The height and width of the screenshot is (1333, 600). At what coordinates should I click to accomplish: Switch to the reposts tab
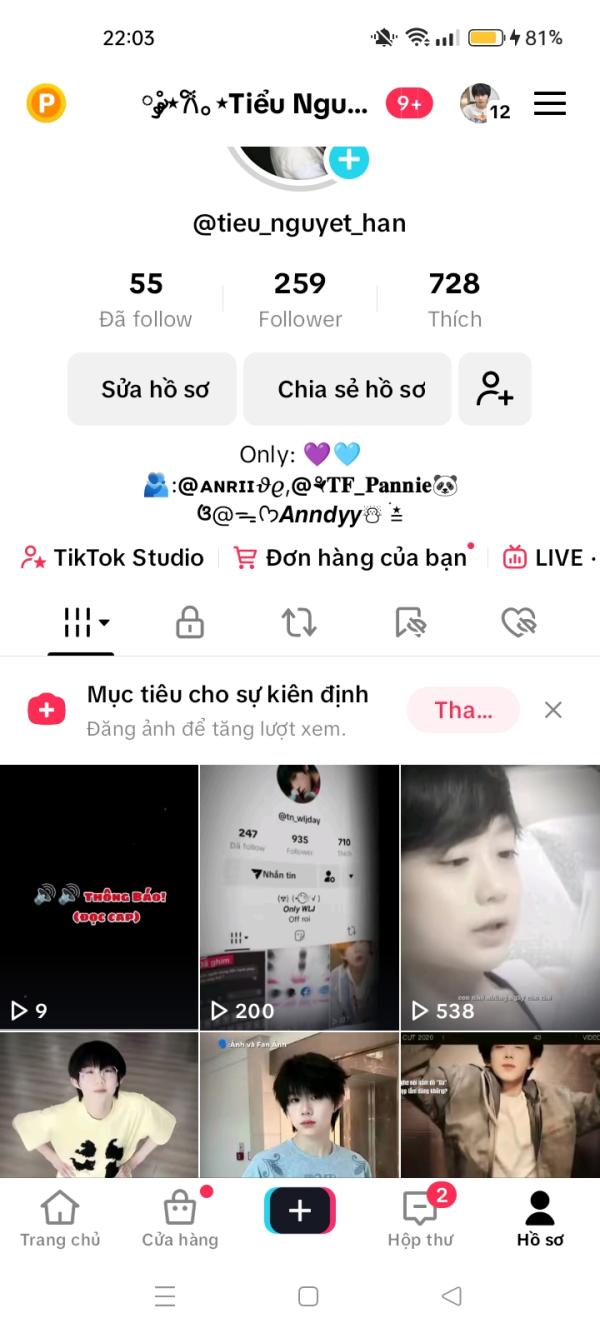pos(299,623)
